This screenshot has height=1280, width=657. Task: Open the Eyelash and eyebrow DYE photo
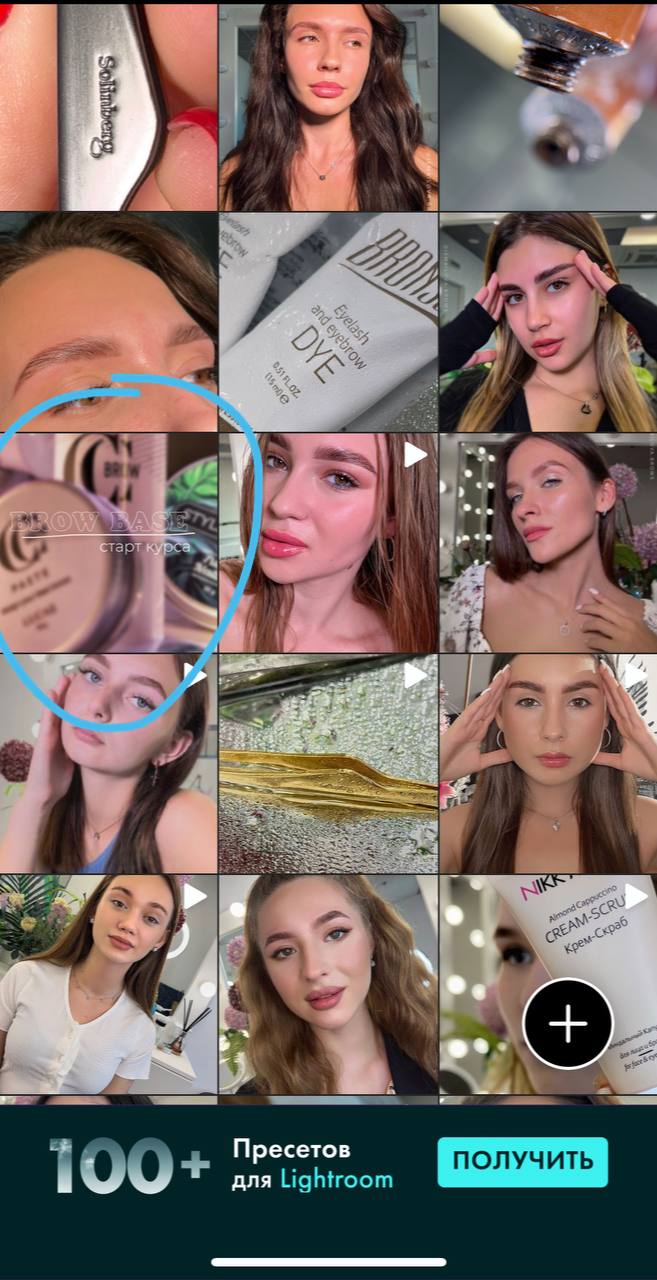pyautogui.click(x=328, y=322)
